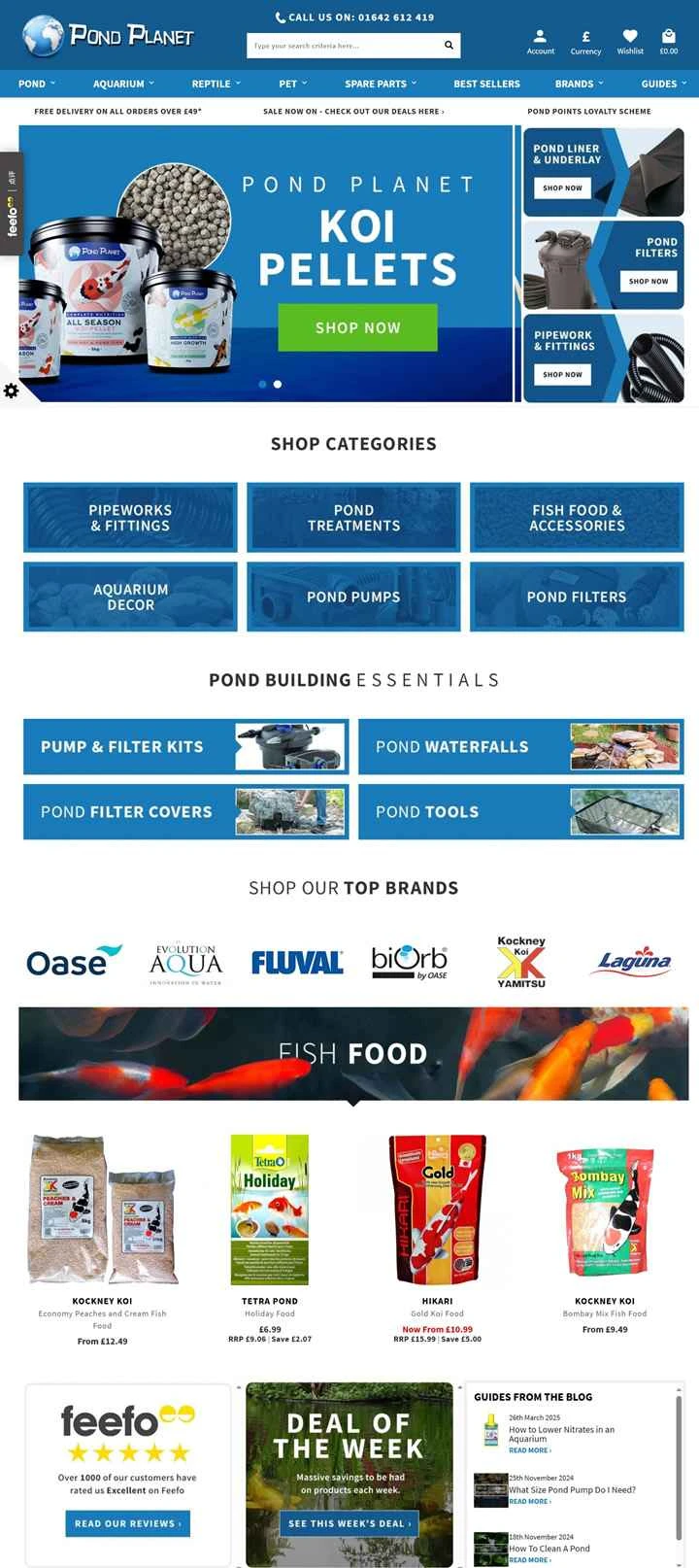Open the cookie settings gear icon
This screenshot has height=1568, width=699.
click(11, 391)
